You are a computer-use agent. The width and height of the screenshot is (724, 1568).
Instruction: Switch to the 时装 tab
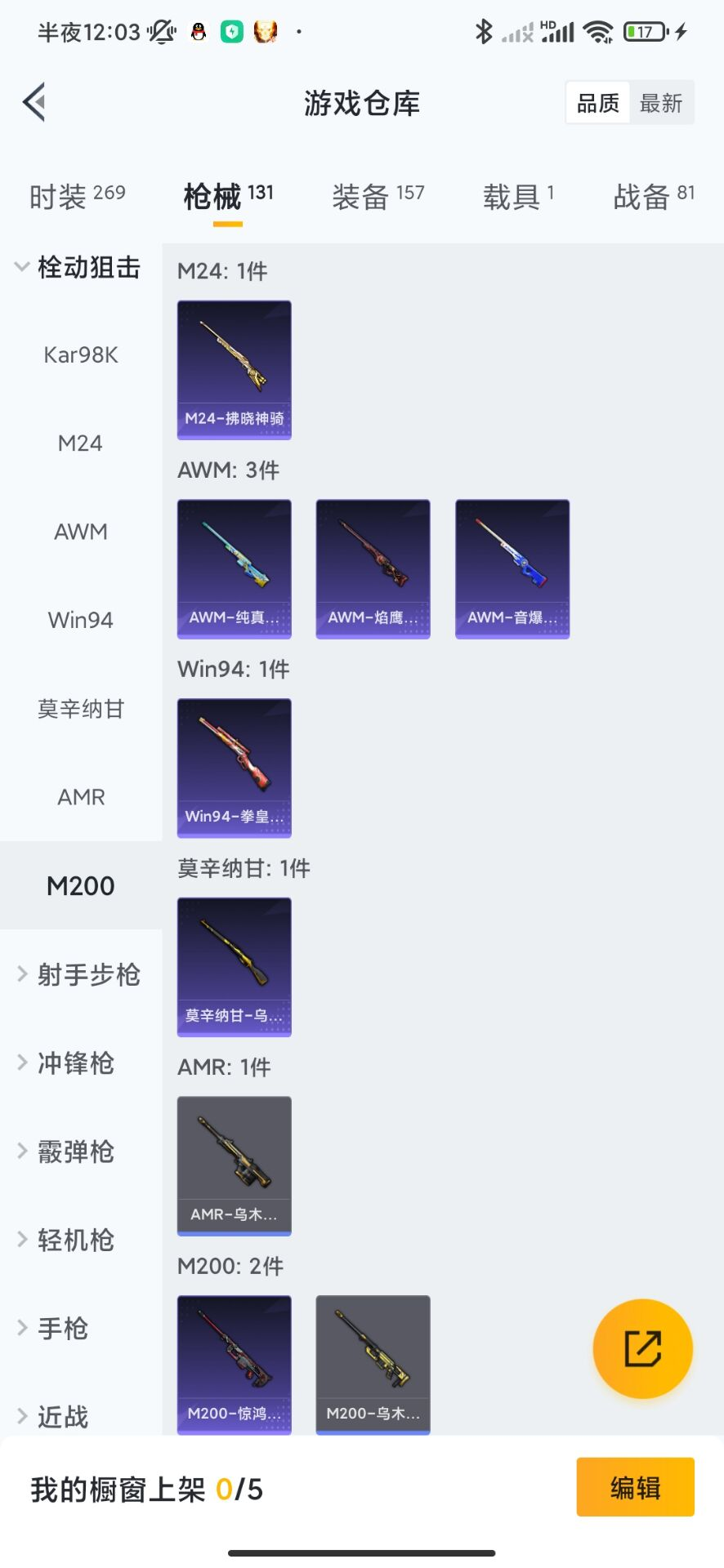77,196
